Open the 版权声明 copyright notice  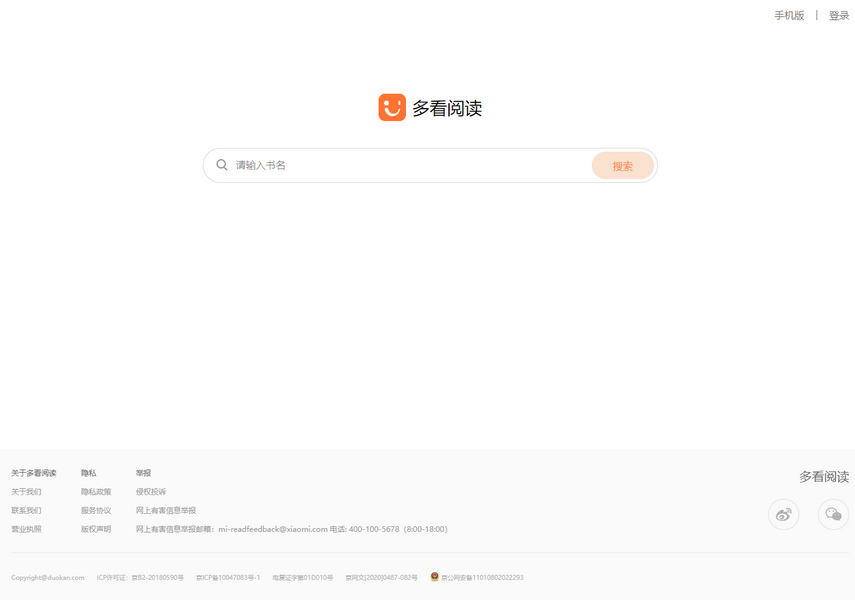tap(96, 529)
